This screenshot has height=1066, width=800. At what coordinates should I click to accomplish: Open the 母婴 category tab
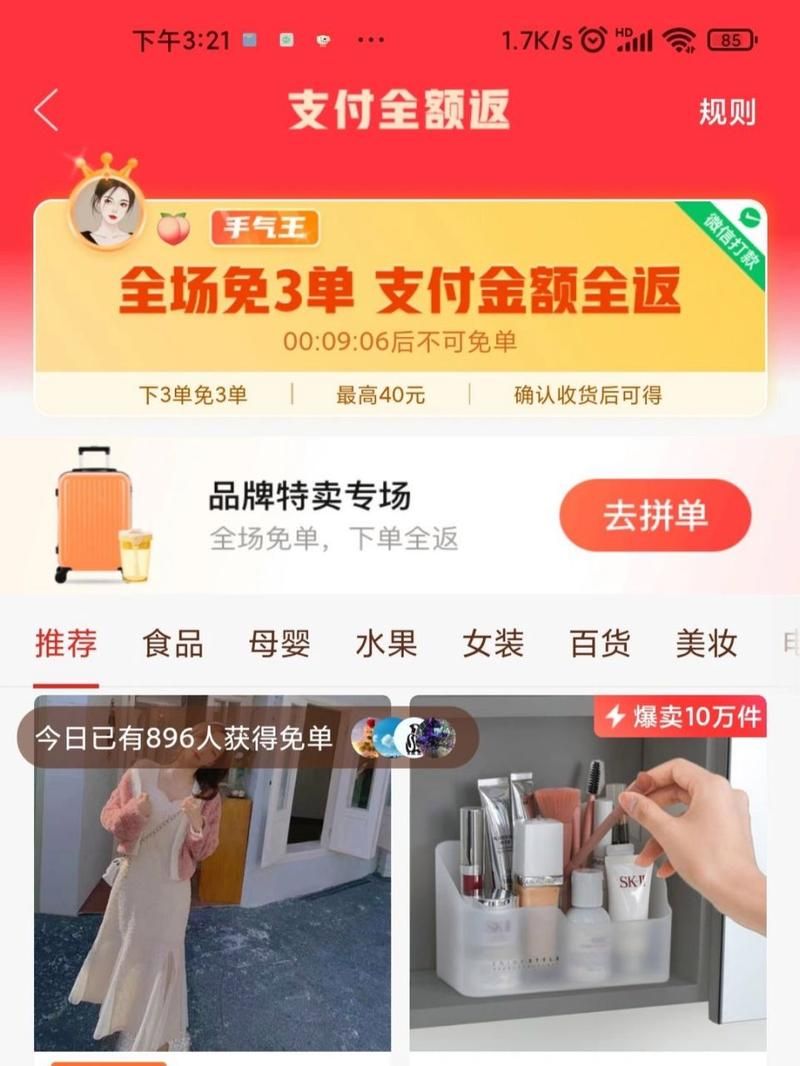(280, 644)
